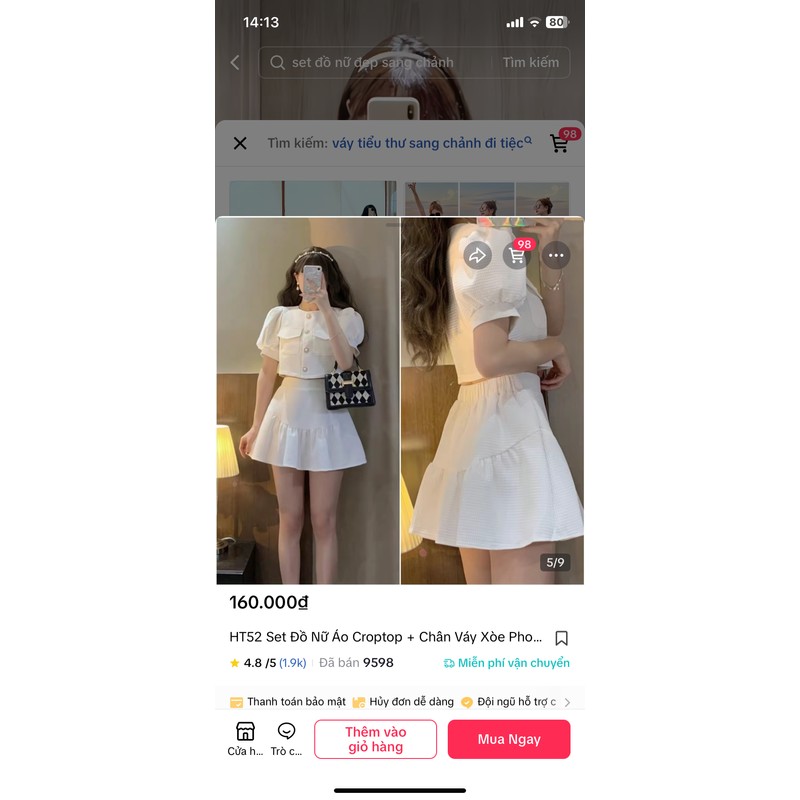This screenshot has width=800, height=800.
Task: Open the cart icon over the product photo
Action: click(517, 255)
